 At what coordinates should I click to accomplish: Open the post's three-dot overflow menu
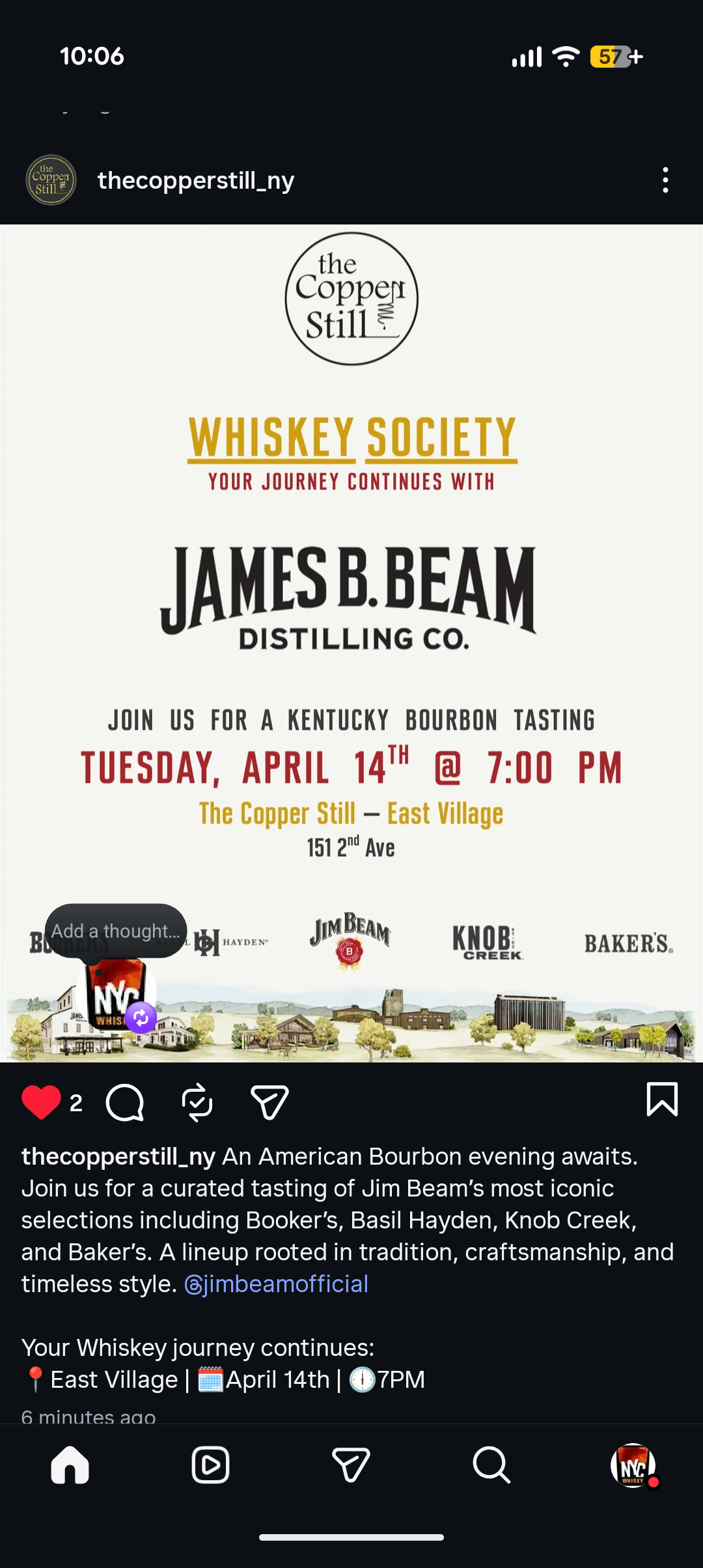click(665, 180)
